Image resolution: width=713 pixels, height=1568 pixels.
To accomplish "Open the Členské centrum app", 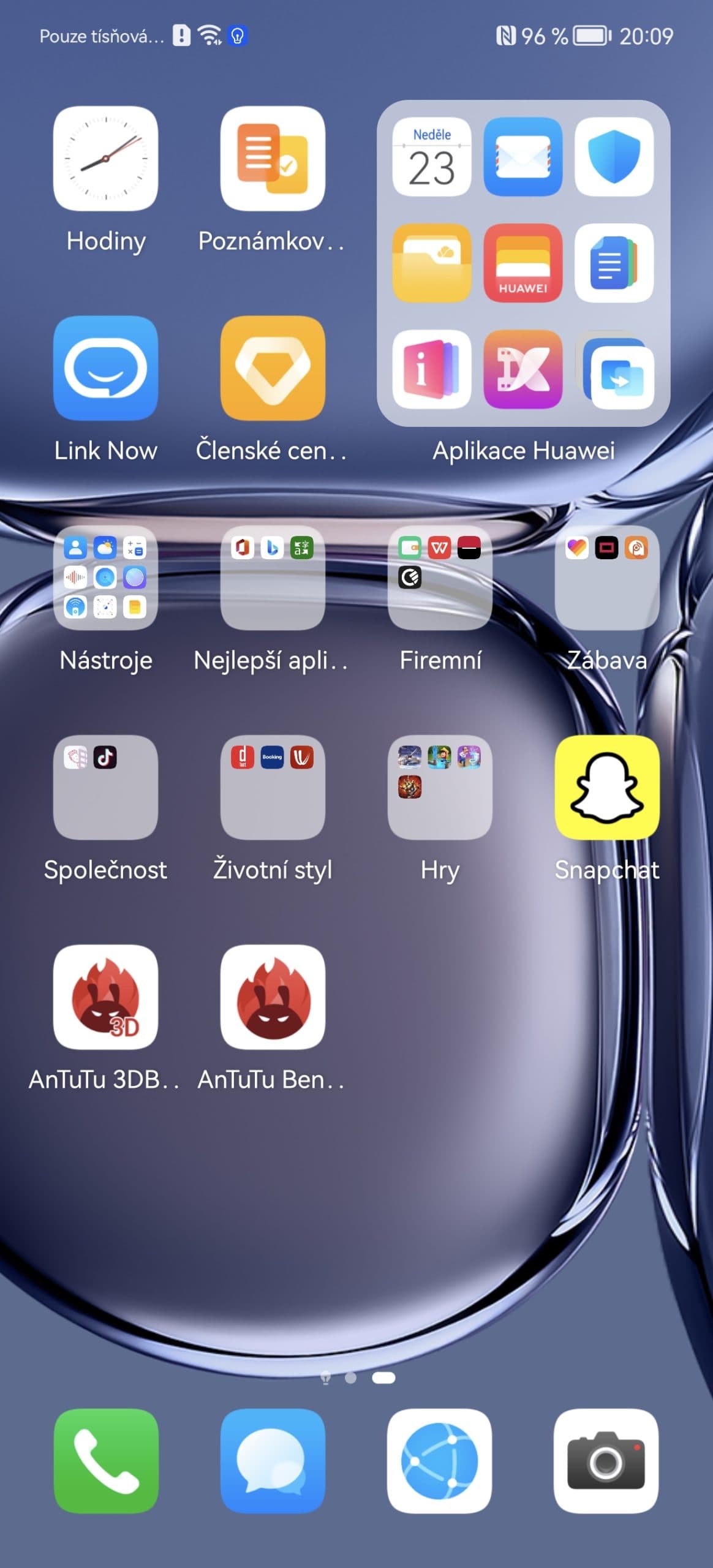I will (273, 368).
